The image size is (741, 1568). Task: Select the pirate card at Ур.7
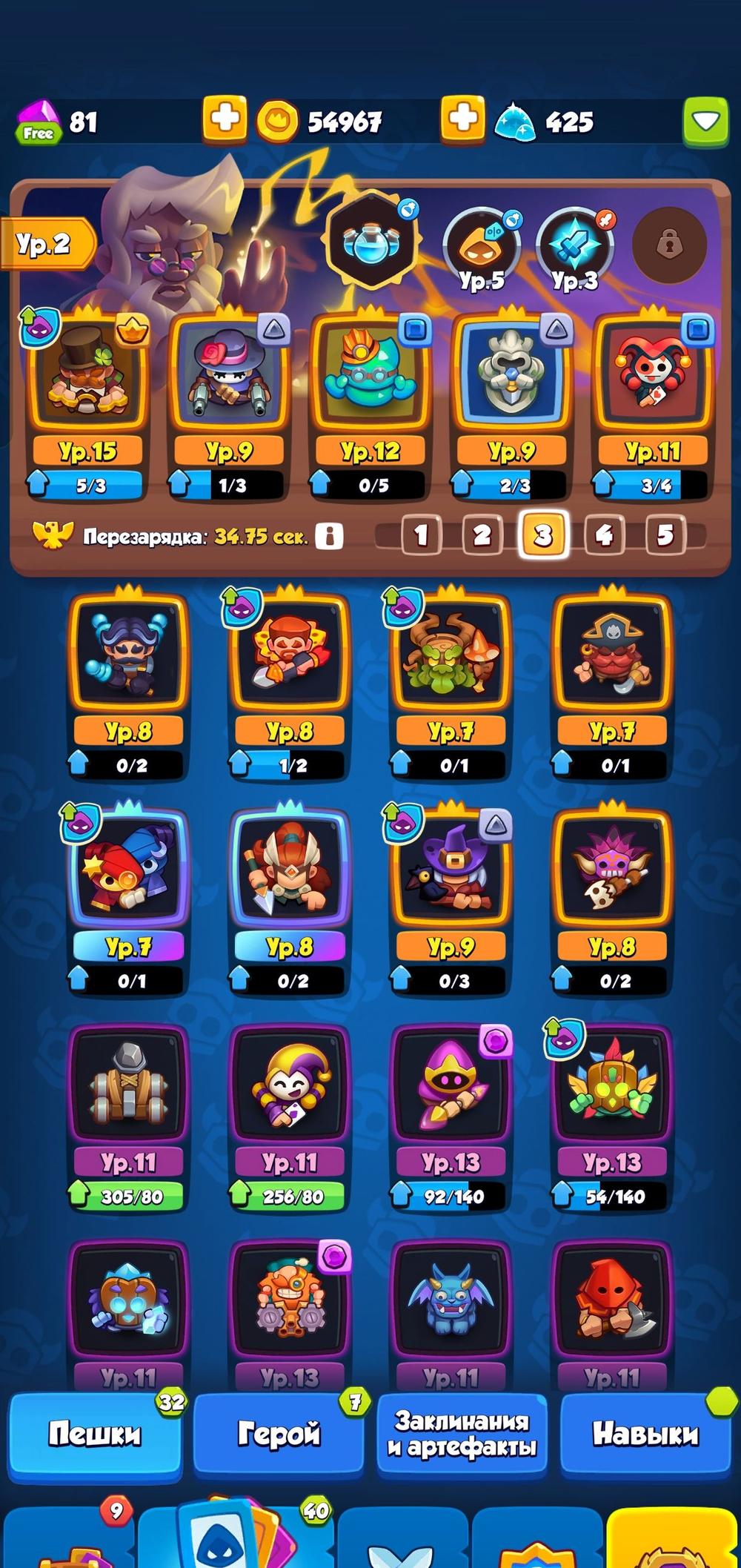(x=612, y=652)
